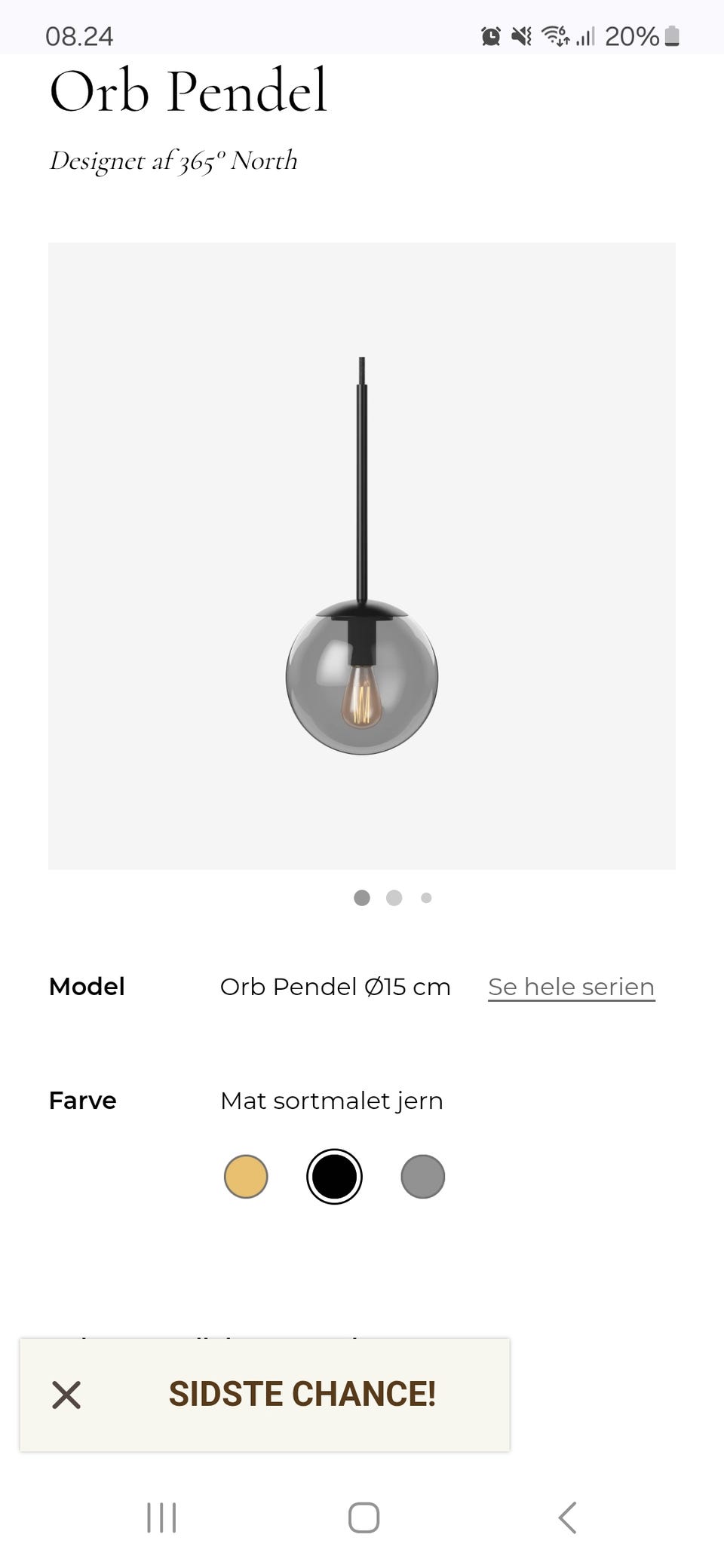The image size is (724, 1568).
Task: Select the gold color variant
Action: click(x=245, y=1176)
